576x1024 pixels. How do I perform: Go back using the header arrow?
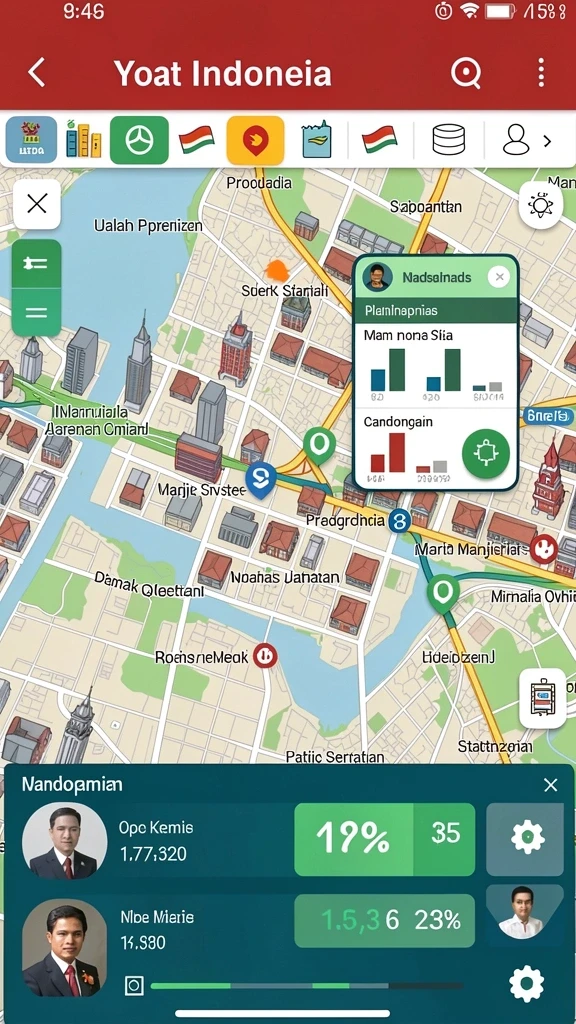[37, 72]
